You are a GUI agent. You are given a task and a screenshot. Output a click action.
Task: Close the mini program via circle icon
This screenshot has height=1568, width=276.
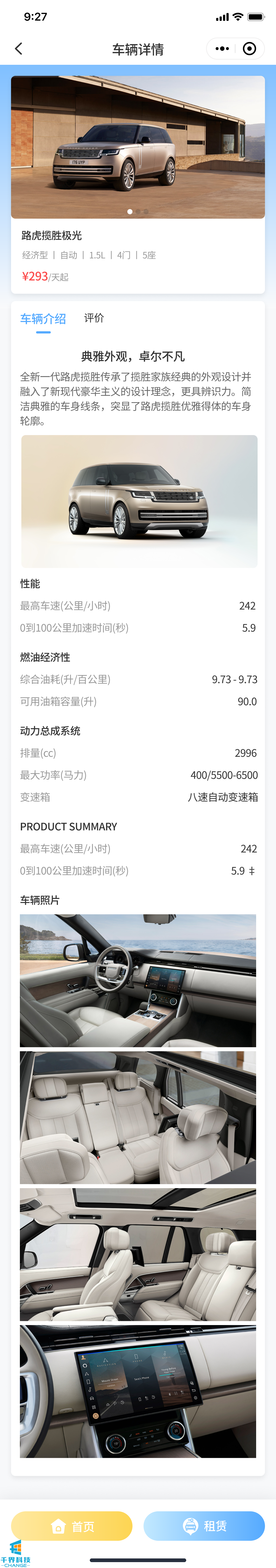pyautogui.click(x=249, y=49)
